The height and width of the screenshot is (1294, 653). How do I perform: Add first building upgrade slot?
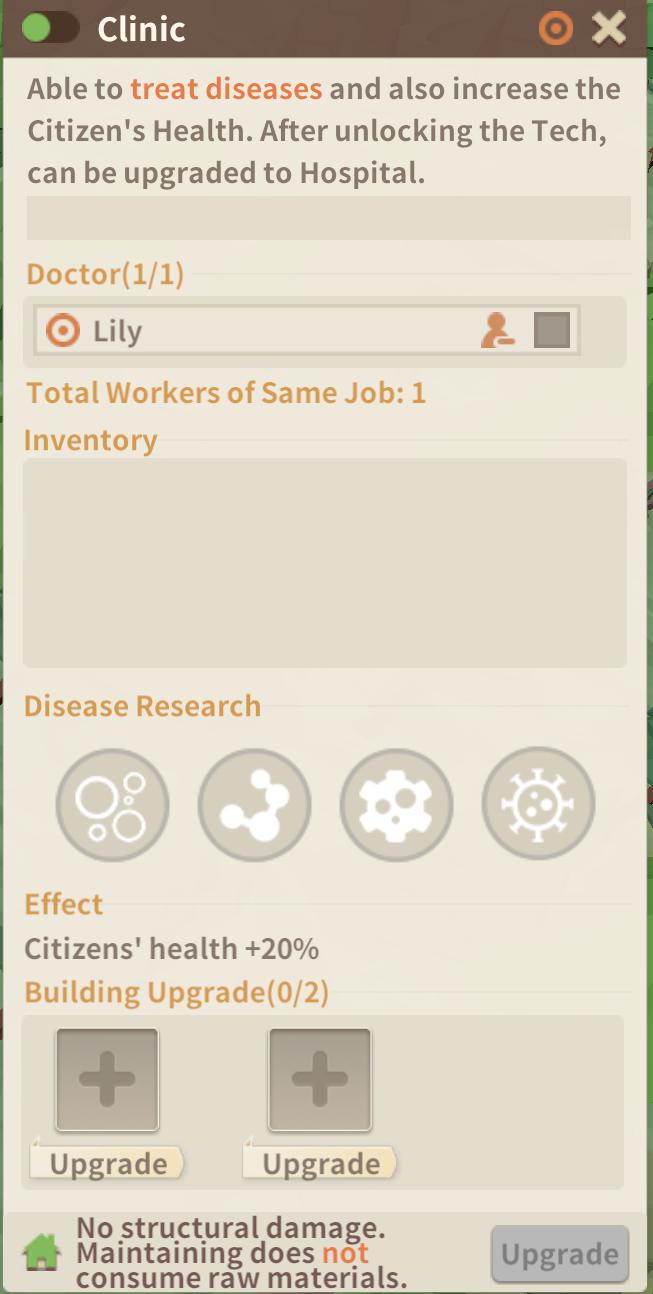point(107,1080)
